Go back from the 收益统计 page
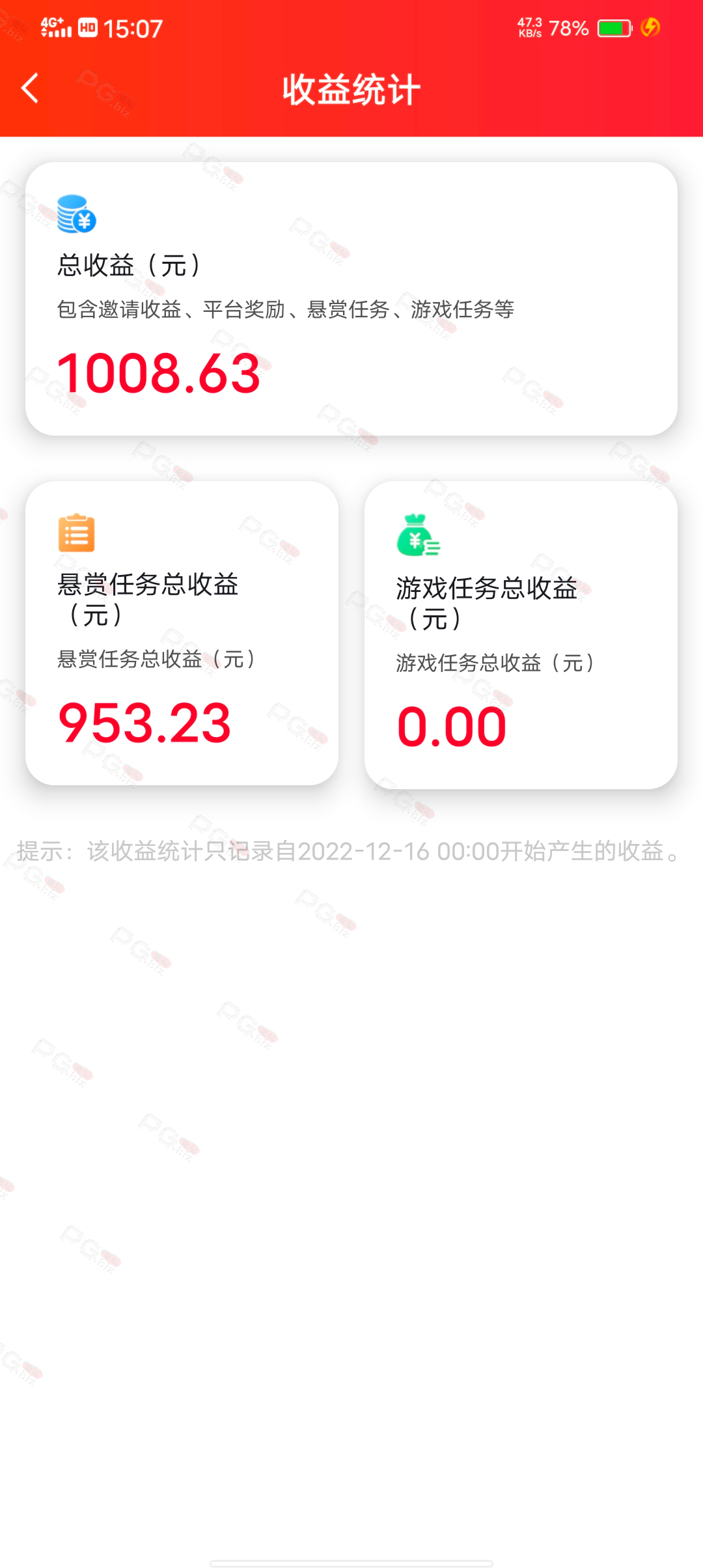This screenshot has width=703, height=1568. click(30, 89)
